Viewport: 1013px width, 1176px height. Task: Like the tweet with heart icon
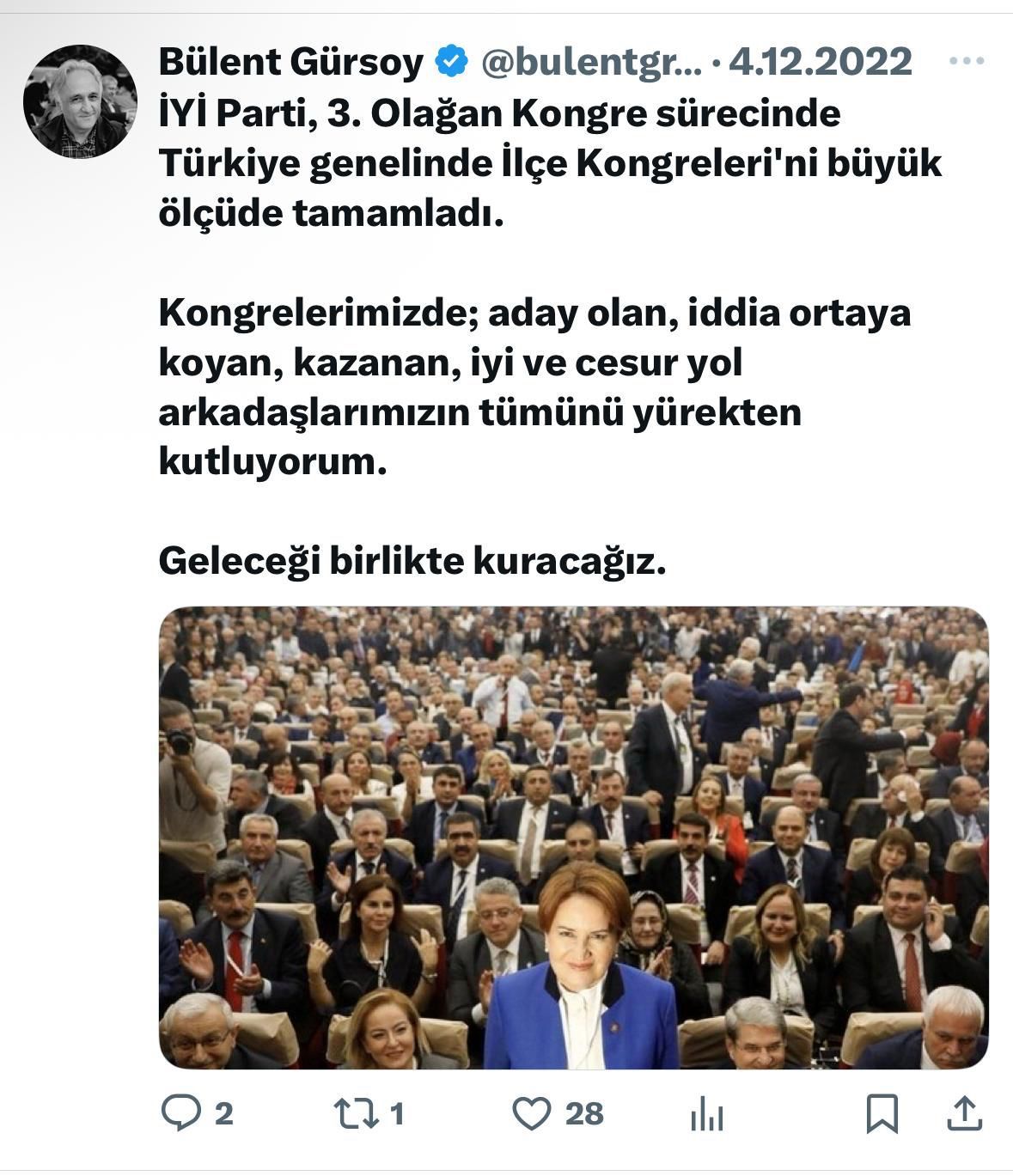(532, 1114)
